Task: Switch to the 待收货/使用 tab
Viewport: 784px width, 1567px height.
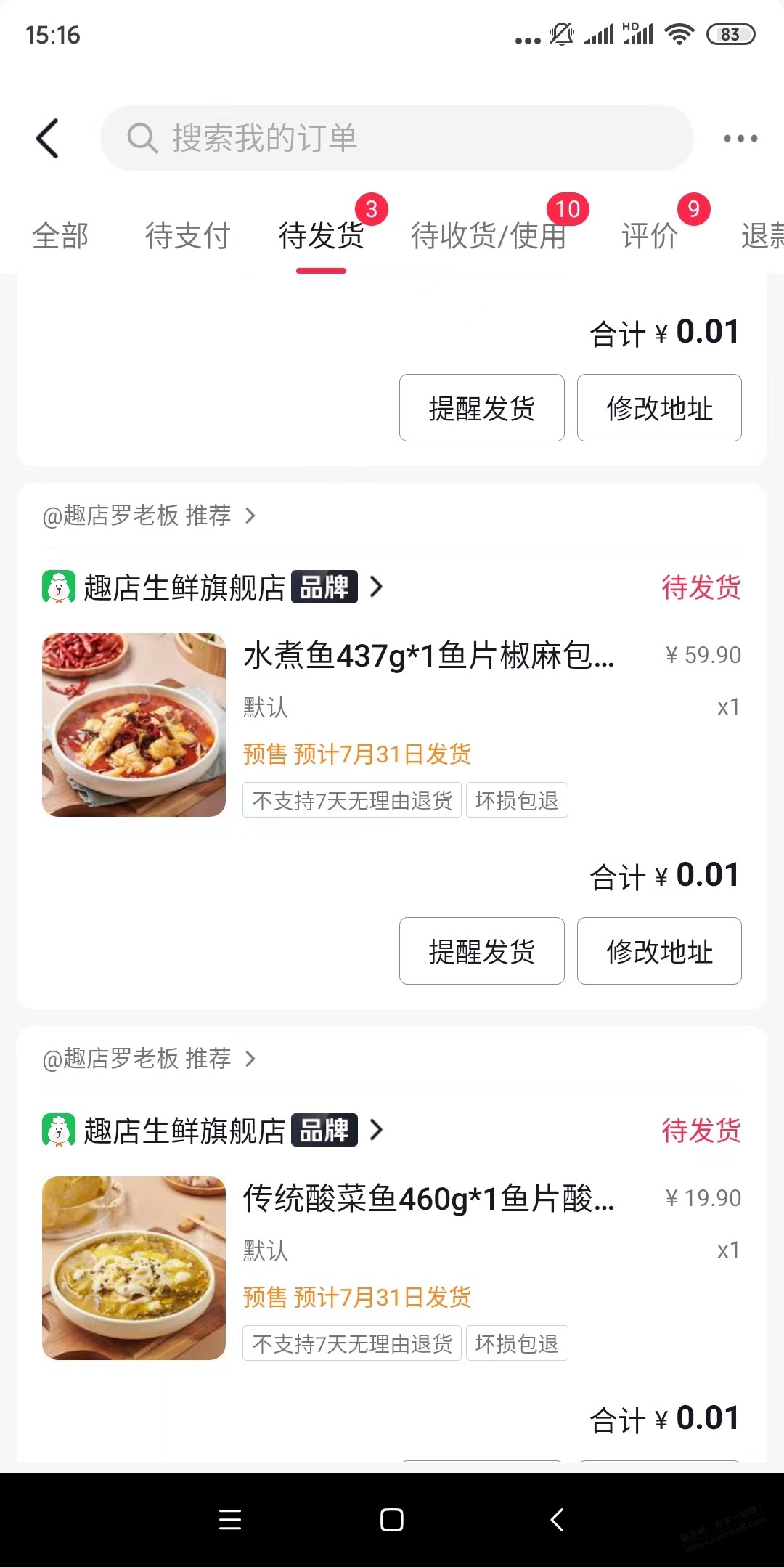Action: tap(488, 236)
